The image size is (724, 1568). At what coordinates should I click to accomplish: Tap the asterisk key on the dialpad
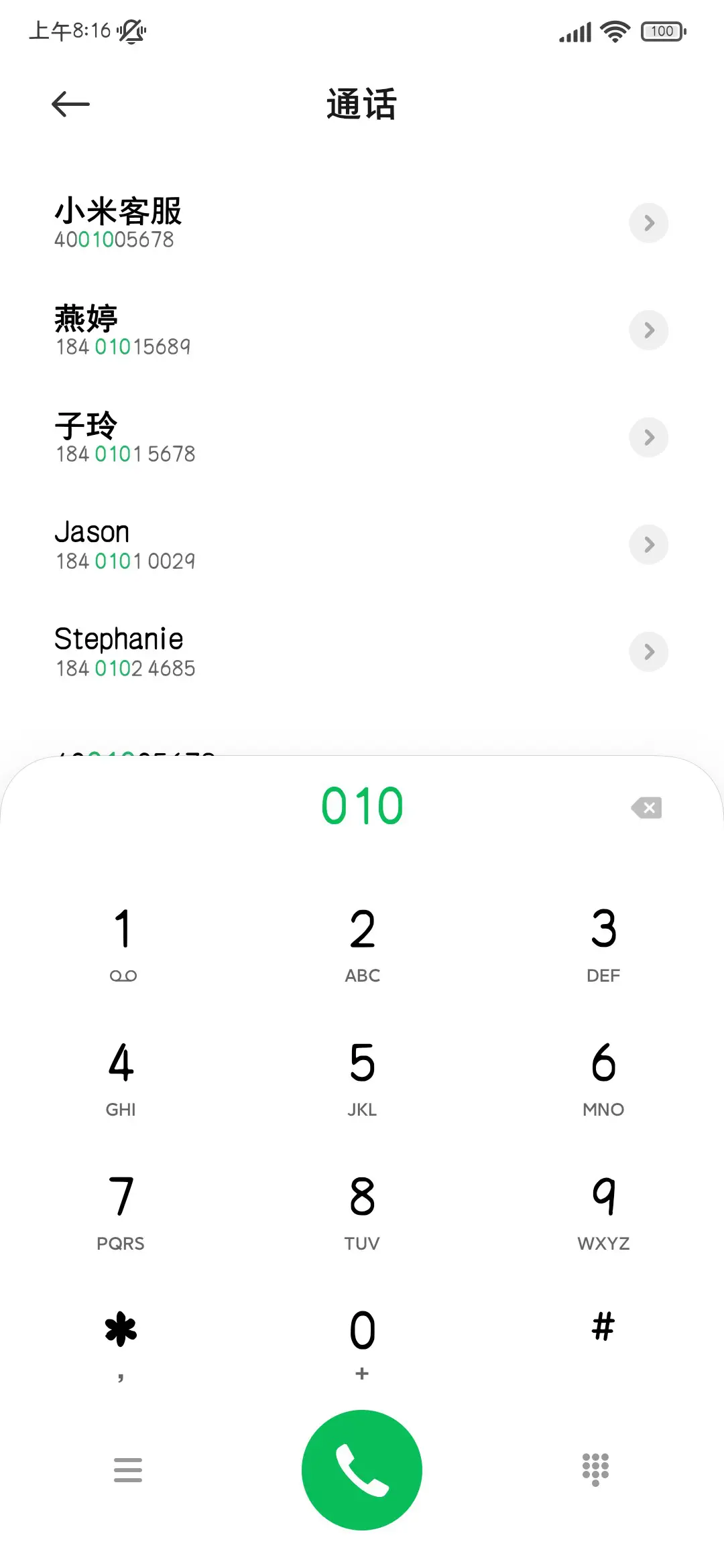(121, 1333)
